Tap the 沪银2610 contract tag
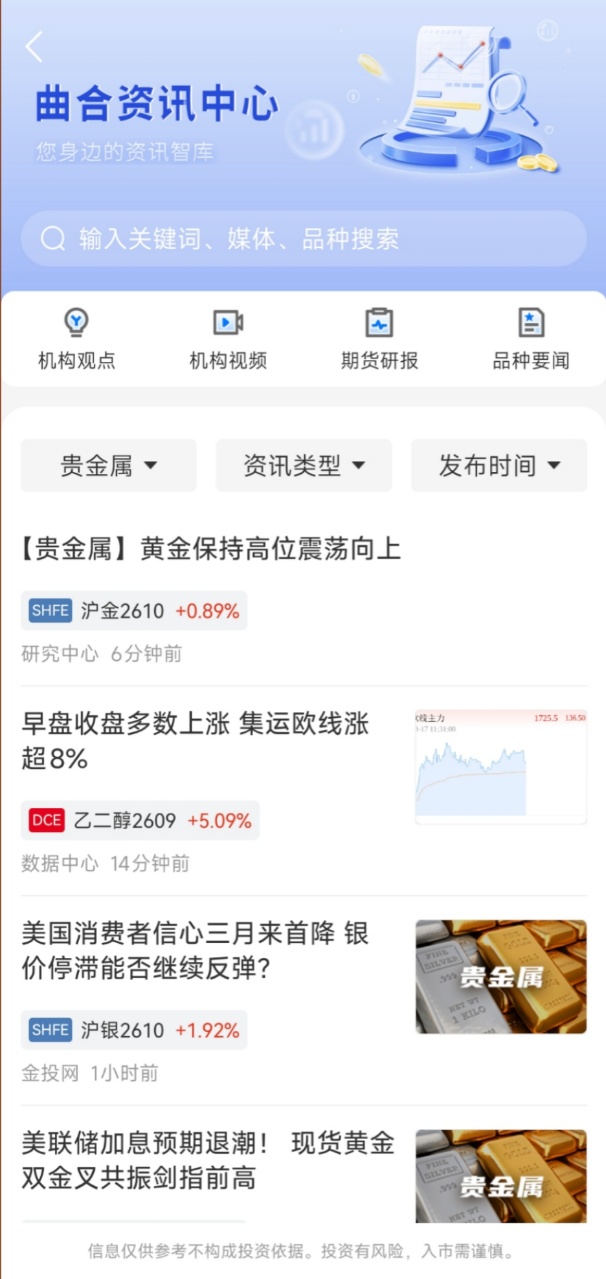Viewport: 606px width, 1279px height. (134, 1030)
